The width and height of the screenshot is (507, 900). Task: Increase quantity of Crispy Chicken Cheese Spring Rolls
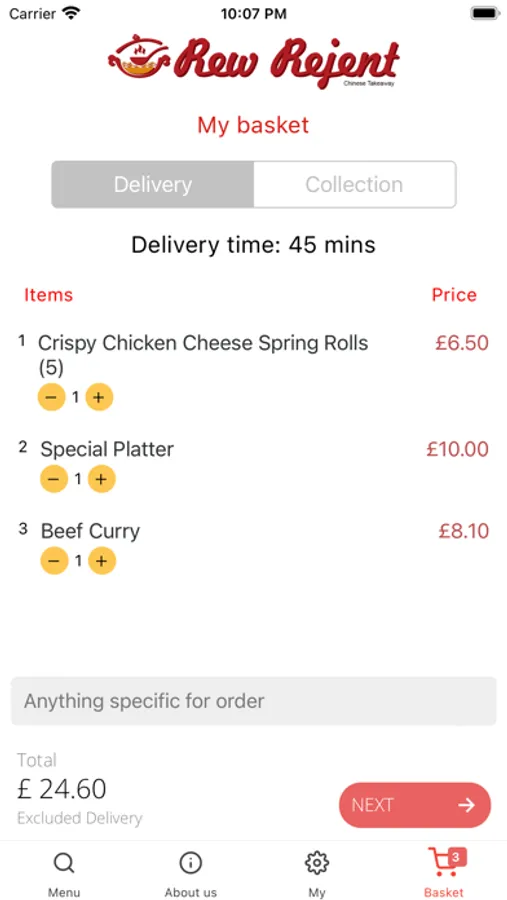tap(99, 397)
